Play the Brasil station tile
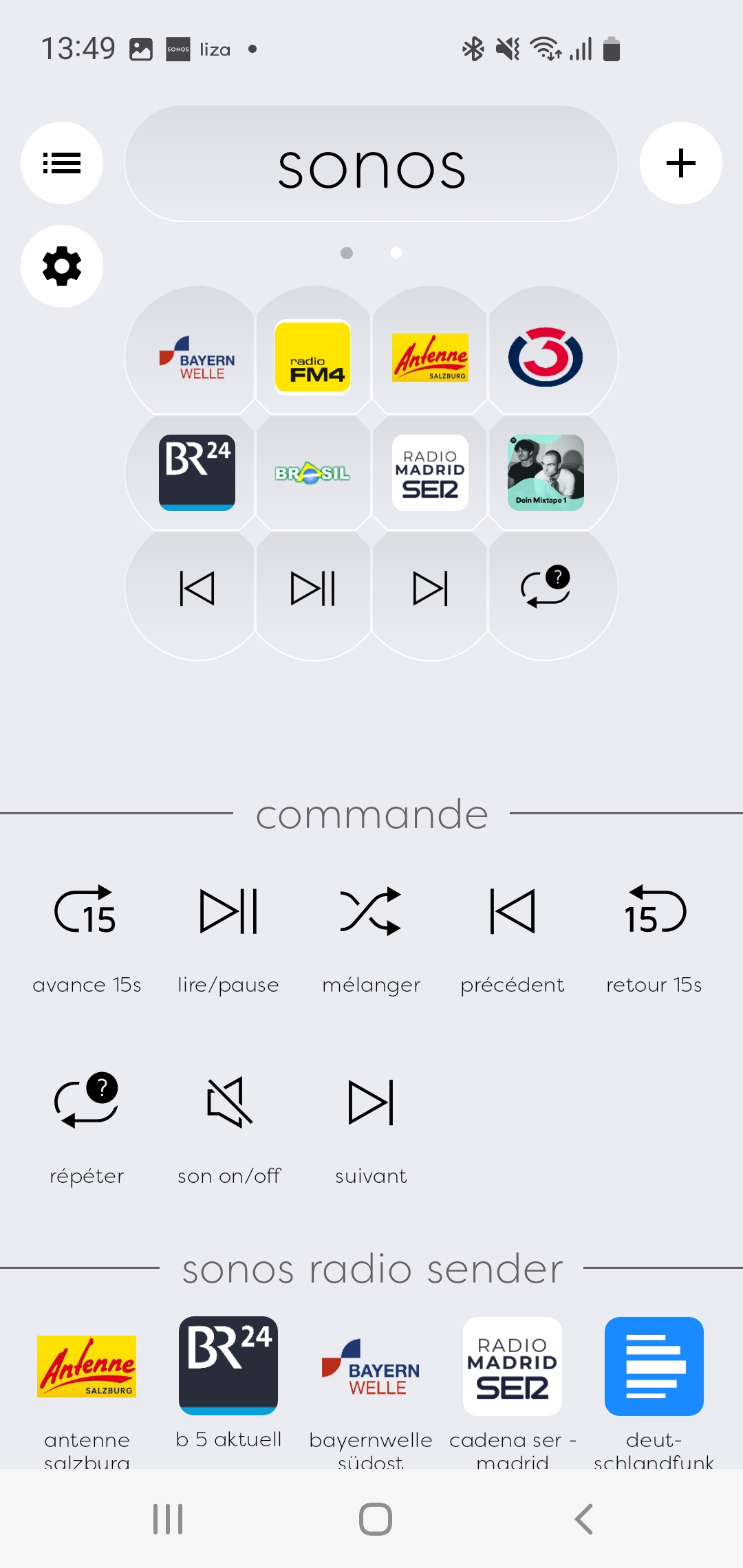 [x=313, y=473]
